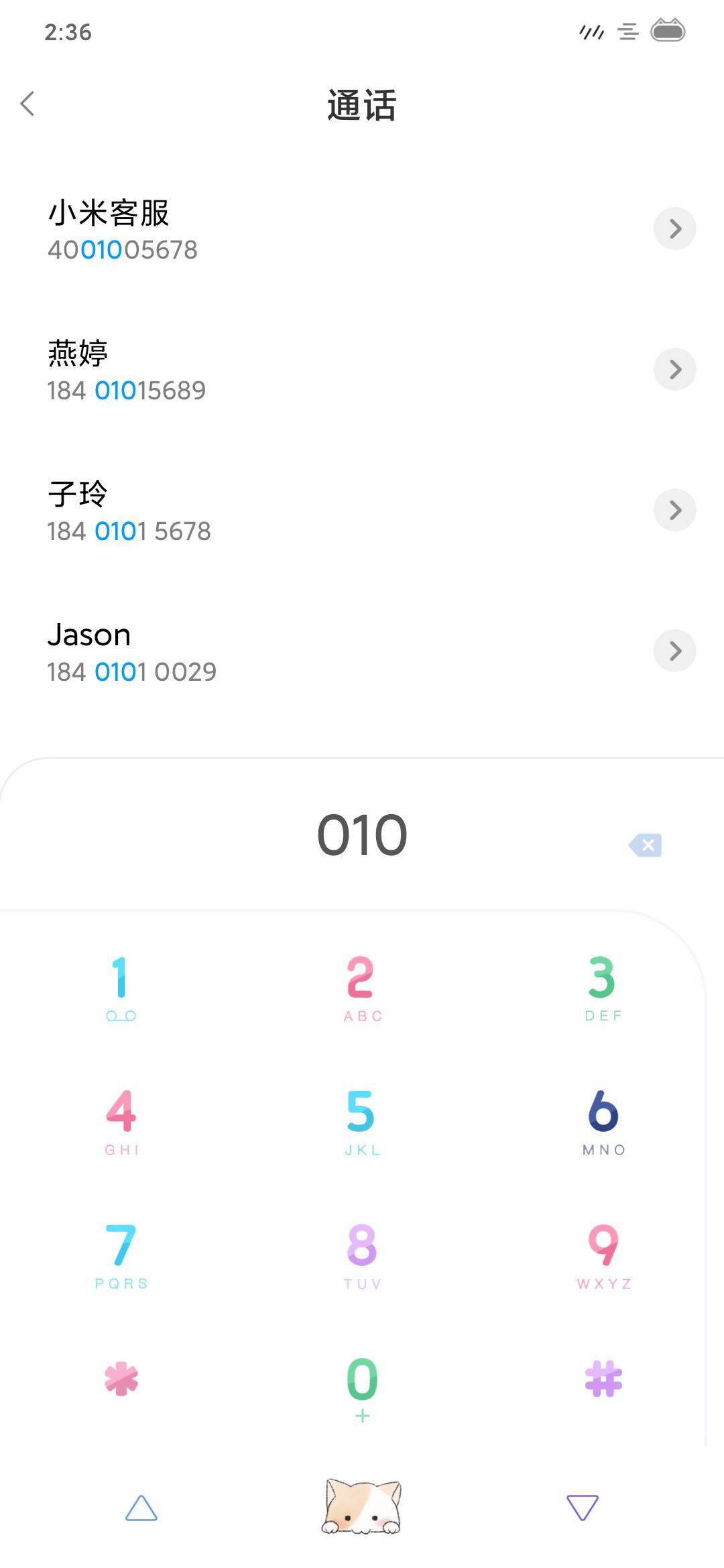Dial the 0 plus key
Screen dimensions: 724x1568
(362, 1388)
